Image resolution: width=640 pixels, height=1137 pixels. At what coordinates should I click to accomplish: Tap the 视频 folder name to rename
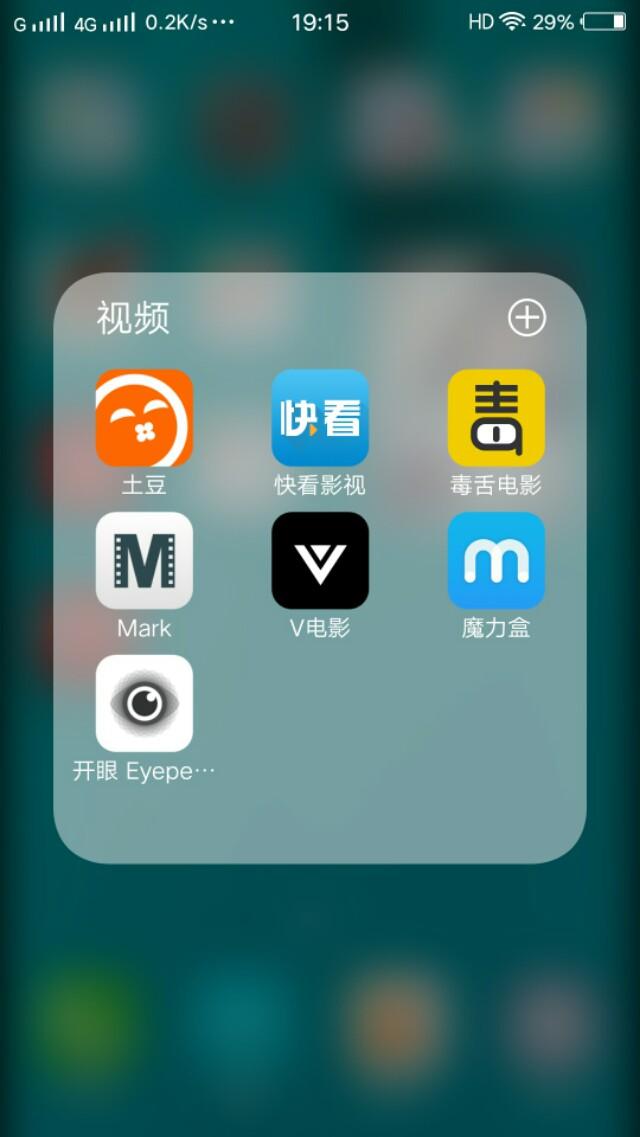[x=133, y=318]
